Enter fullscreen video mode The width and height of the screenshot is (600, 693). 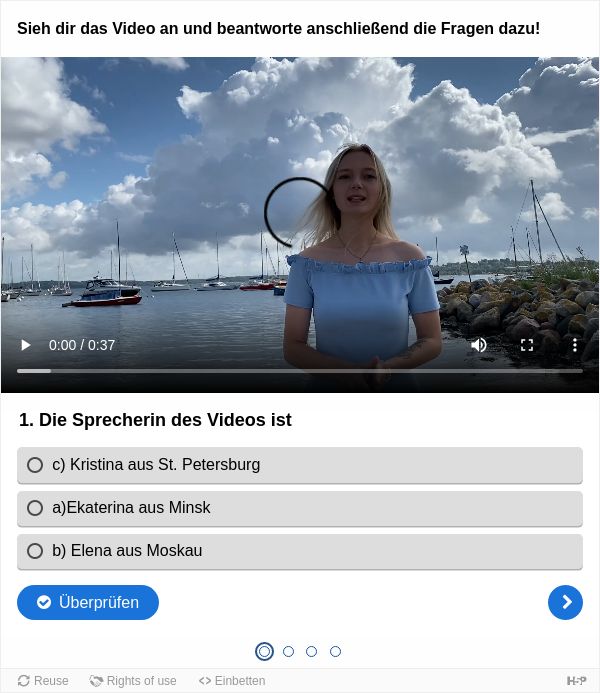click(x=527, y=345)
